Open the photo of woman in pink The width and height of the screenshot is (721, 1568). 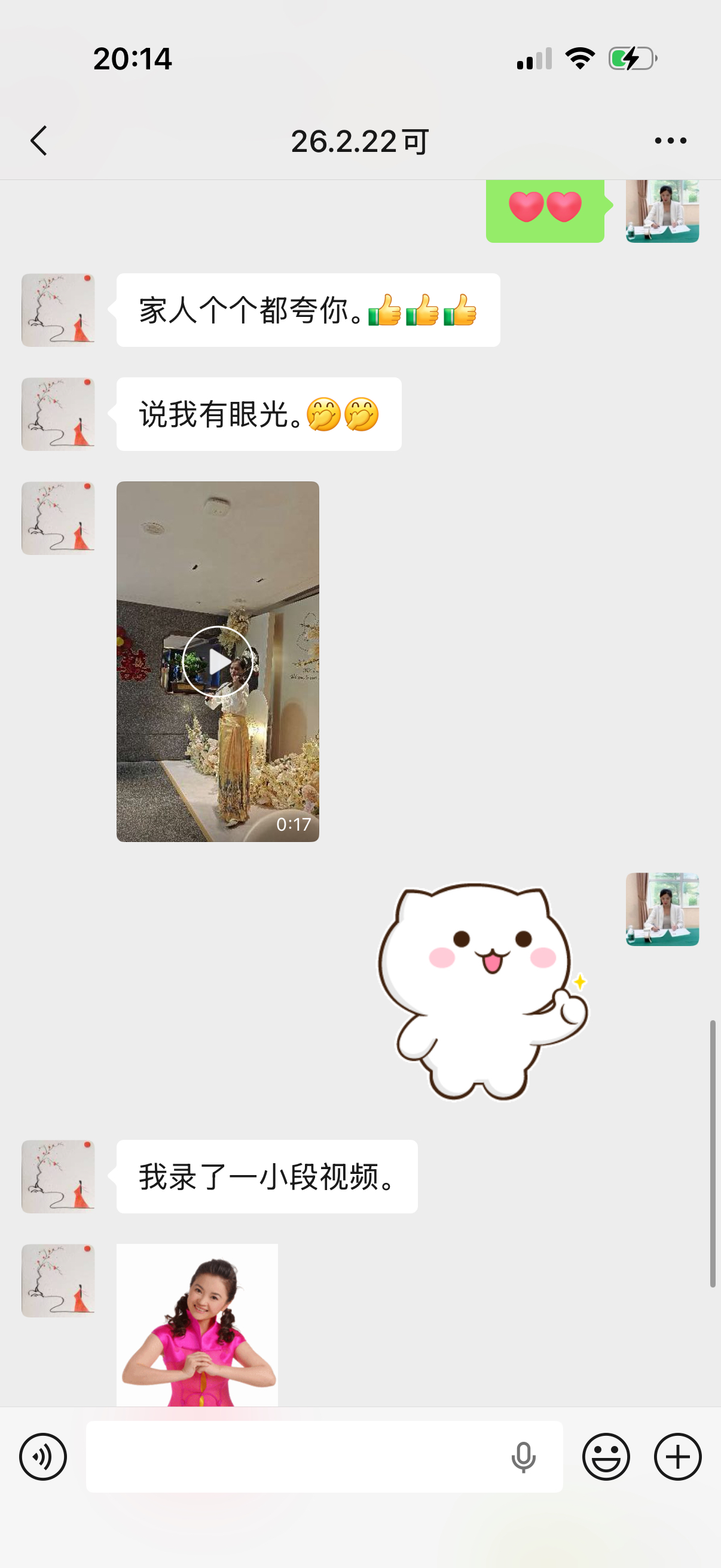point(197,1325)
